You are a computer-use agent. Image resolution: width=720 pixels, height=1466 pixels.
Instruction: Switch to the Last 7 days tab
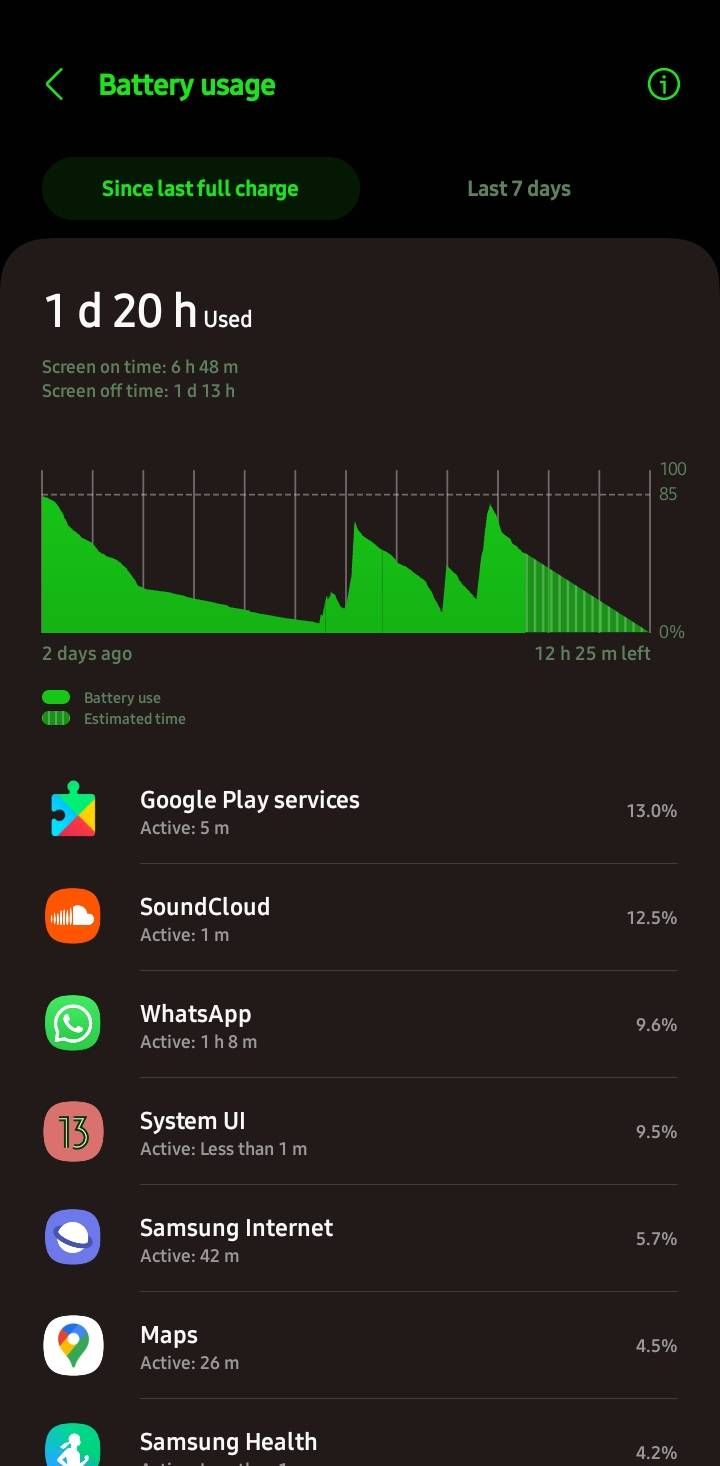tap(519, 188)
